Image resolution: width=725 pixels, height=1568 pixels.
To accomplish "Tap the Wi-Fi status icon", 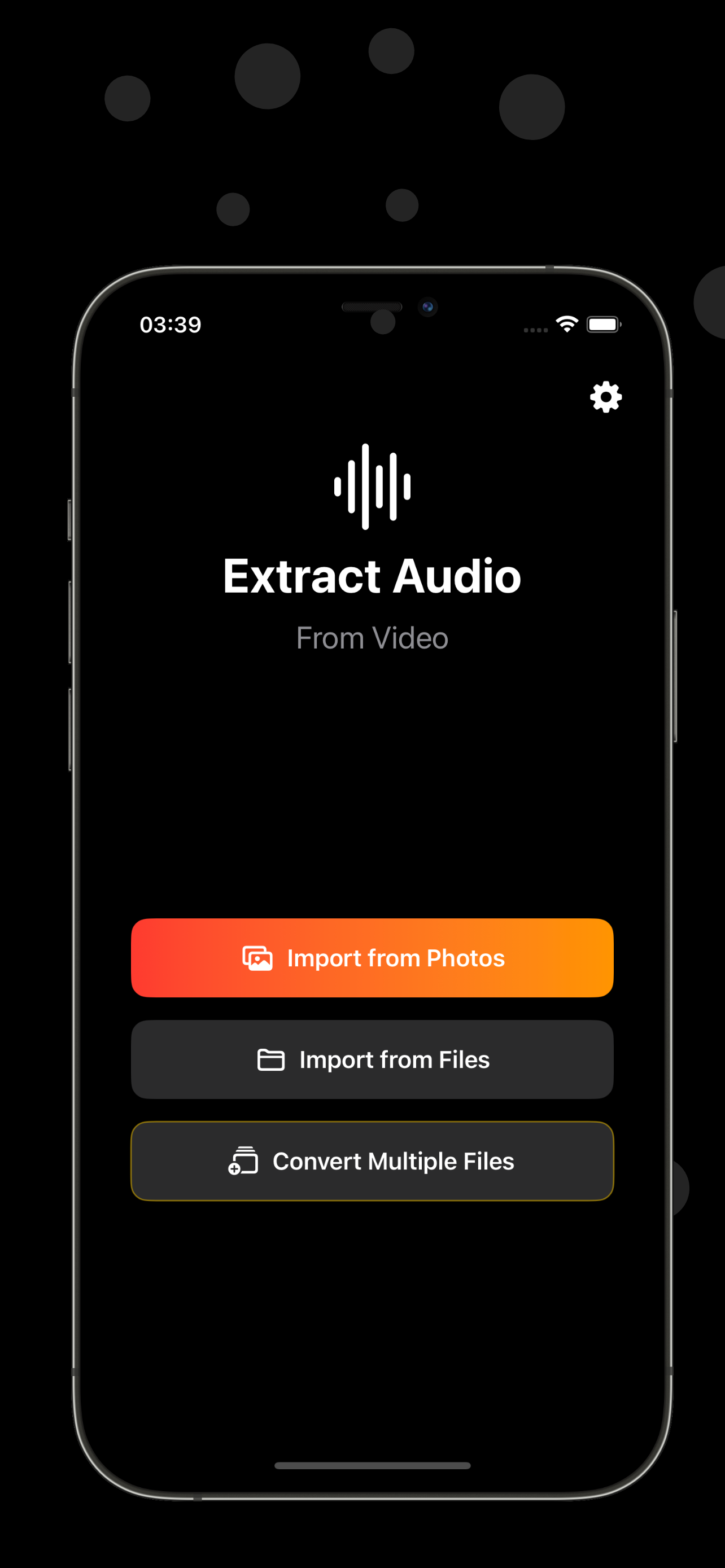I will pyautogui.click(x=566, y=325).
